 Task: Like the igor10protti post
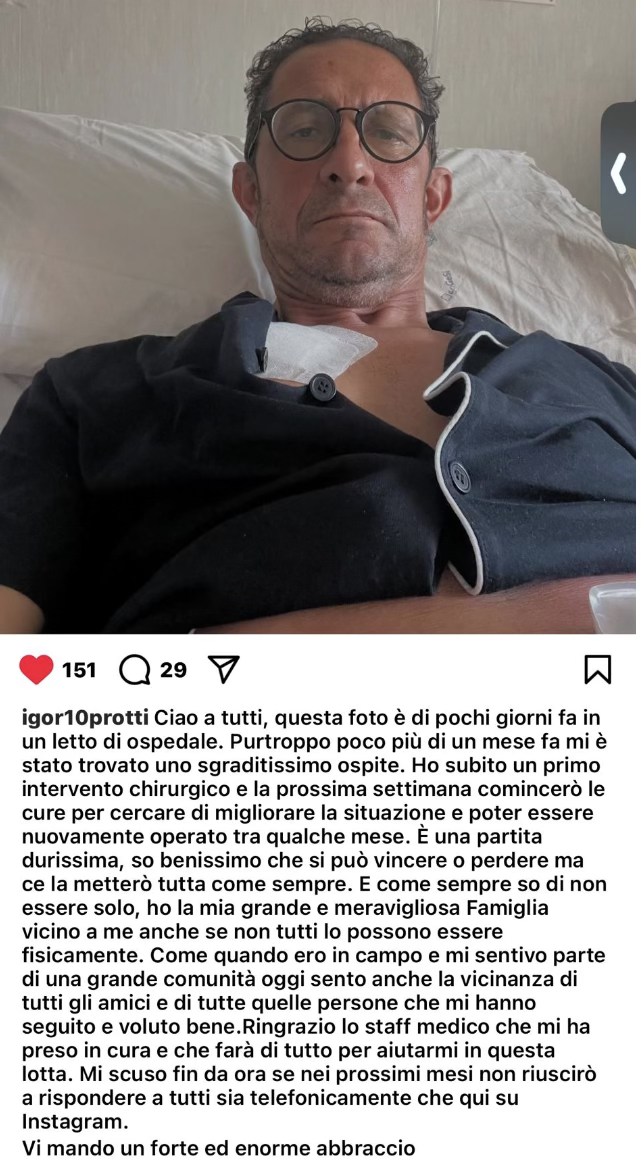click(35, 670)
